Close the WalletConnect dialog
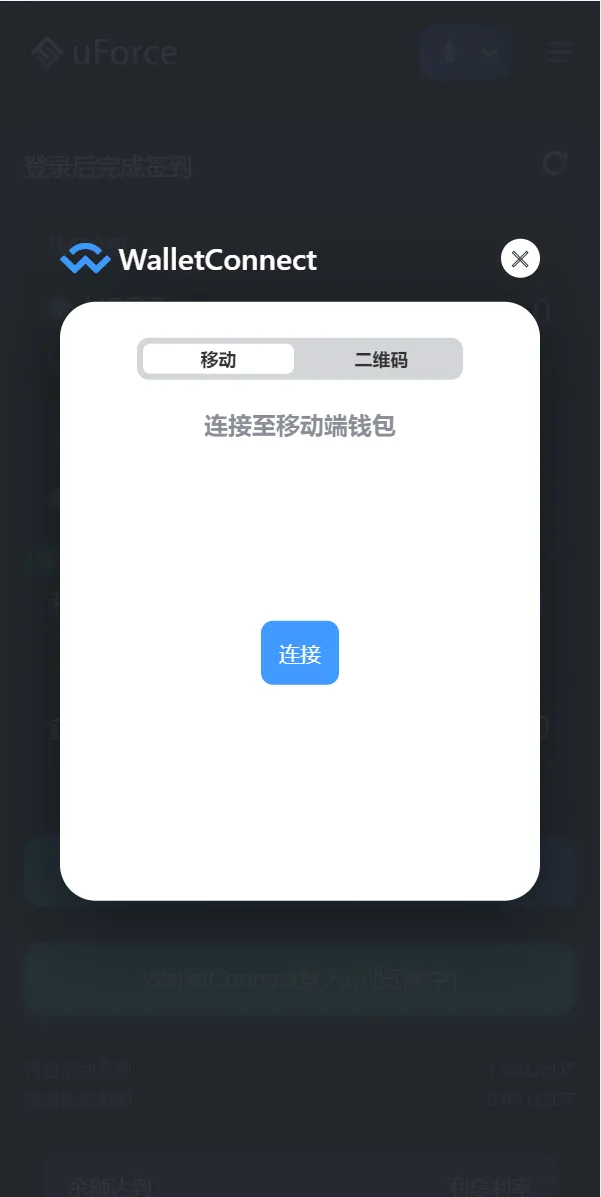The image size is (601, 1197). click(520, 259)
